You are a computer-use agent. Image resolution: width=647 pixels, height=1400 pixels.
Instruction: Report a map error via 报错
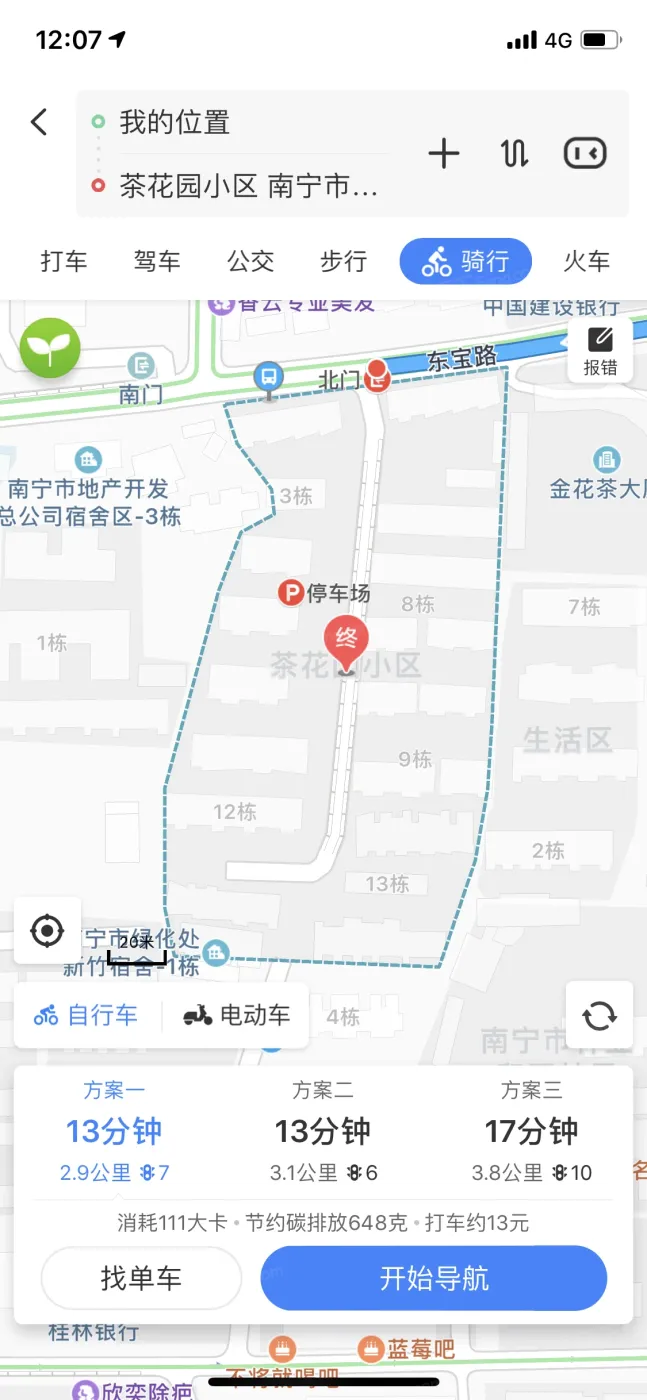[600, 351]
